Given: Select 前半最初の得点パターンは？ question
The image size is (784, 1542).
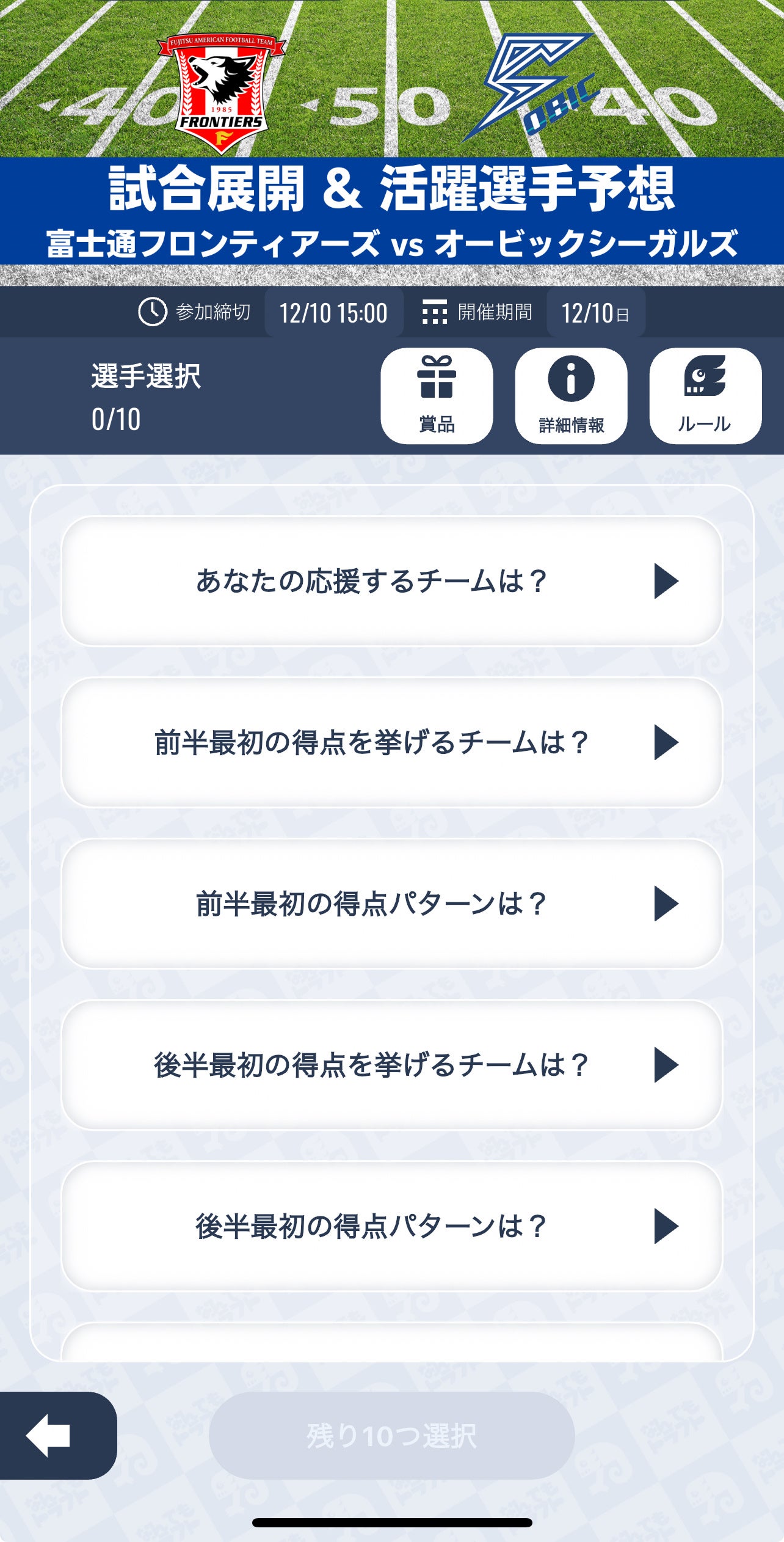Looking at the screenshot, I should tap(391, 904).
